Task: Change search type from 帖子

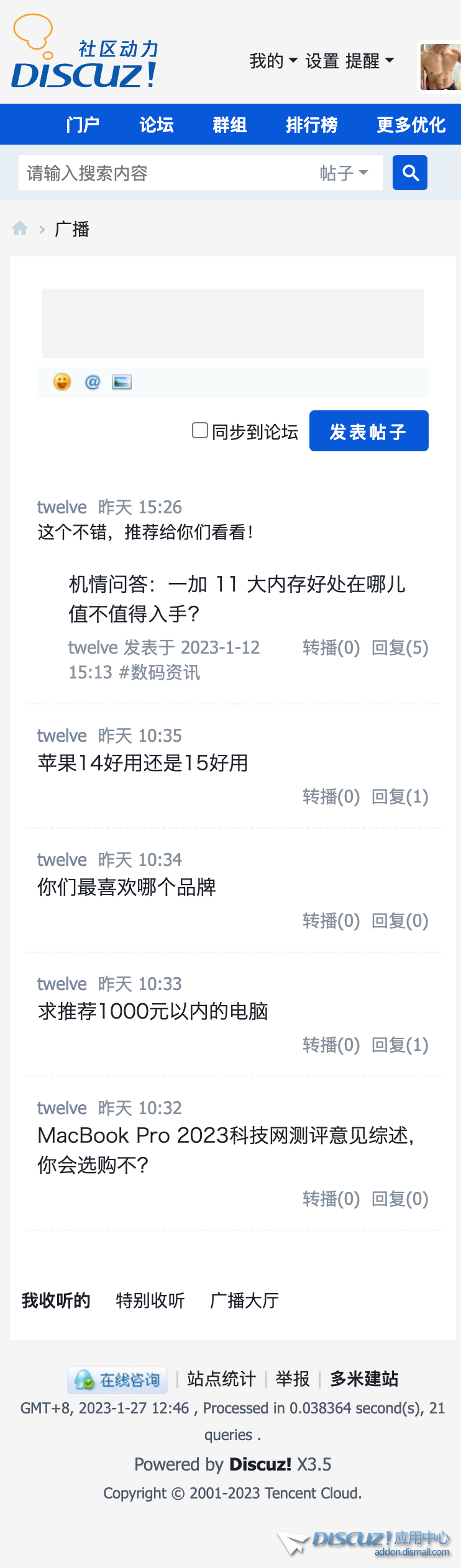Action: click(344, 173)
